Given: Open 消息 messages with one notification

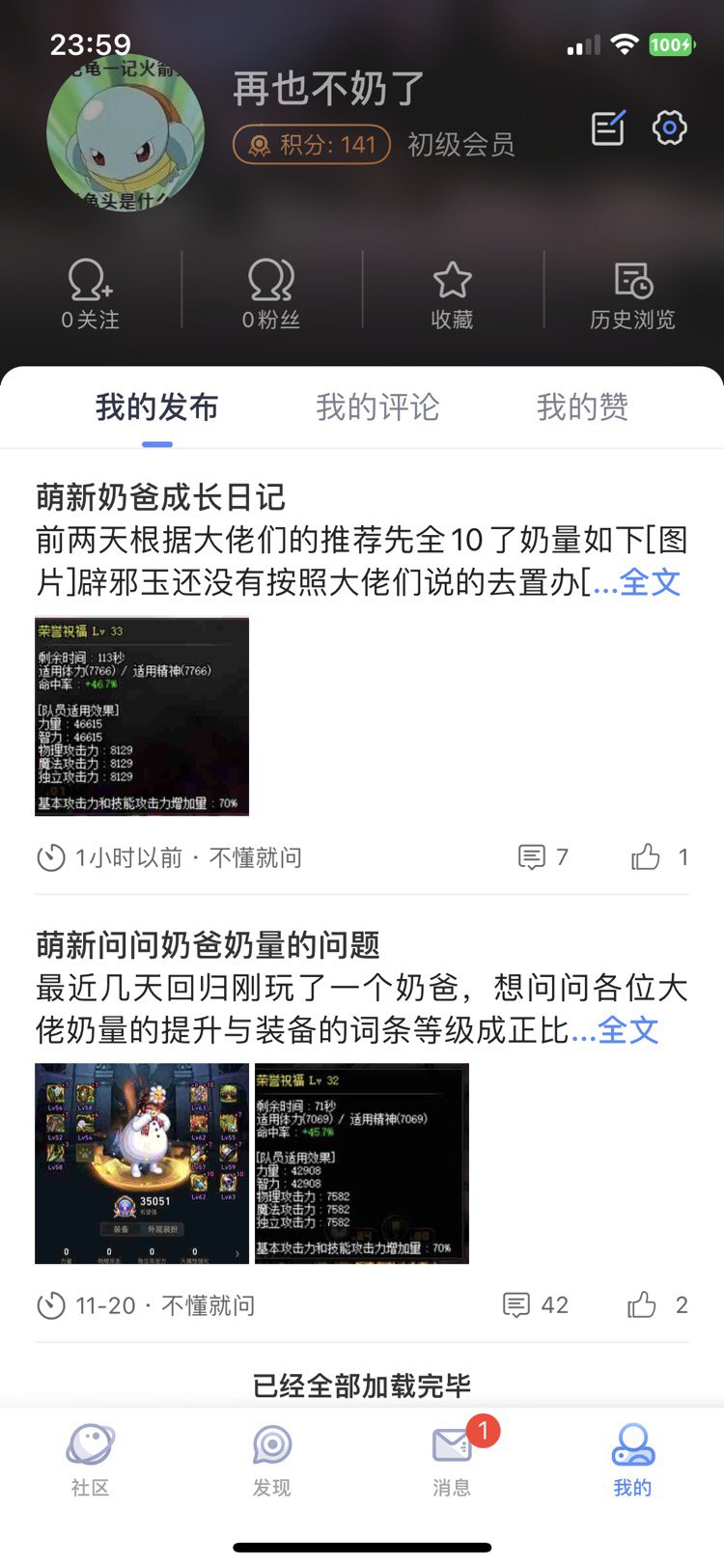Looking at the screenshot, I should [452, 1459].
